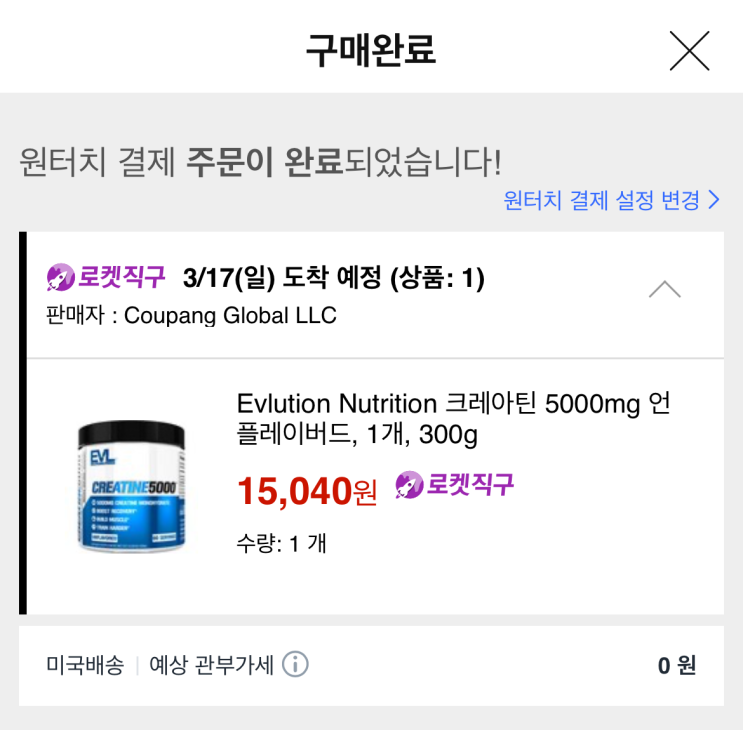Show info about 예상 관부가세
The width and height of the screenshot is (743, 730).
click(295, 665)
